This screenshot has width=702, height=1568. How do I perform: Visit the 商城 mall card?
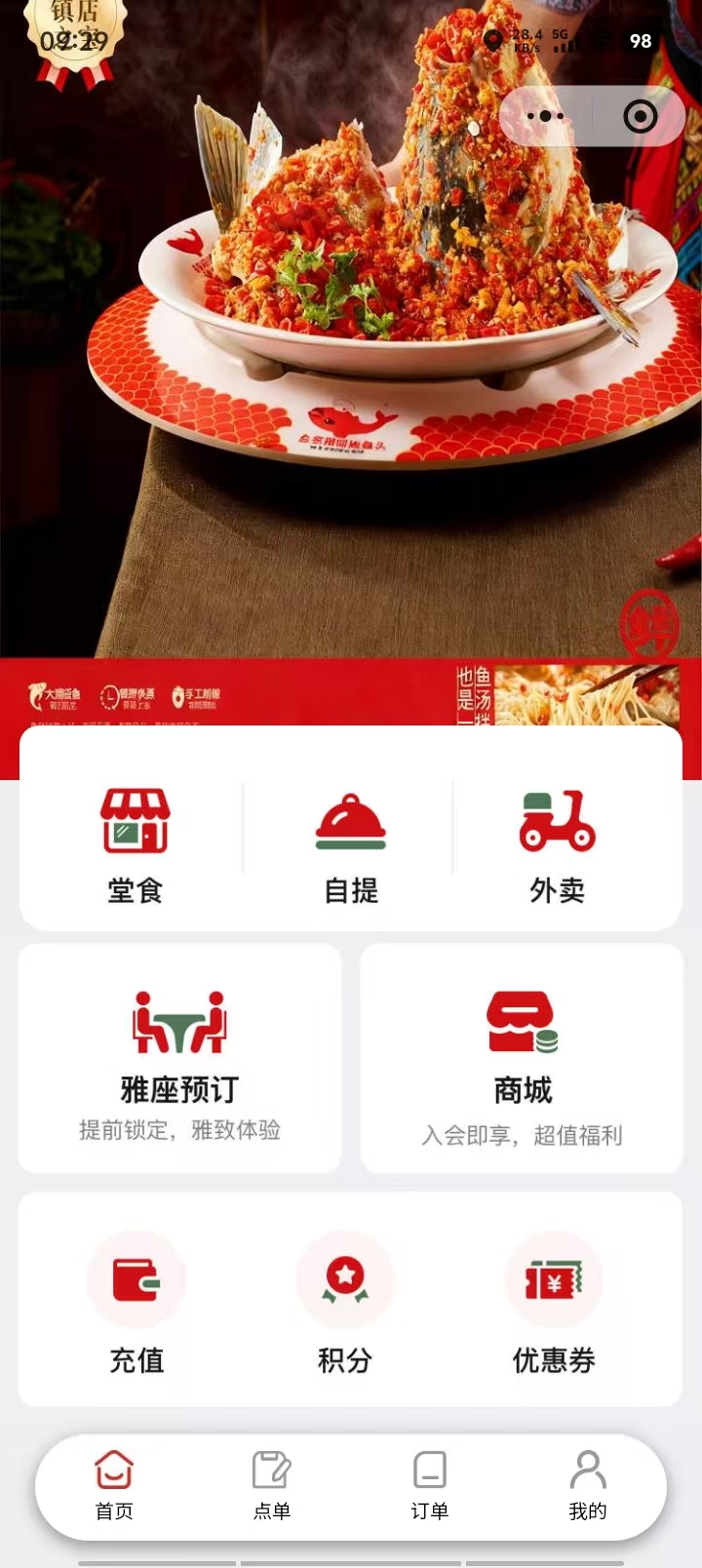pyautogui.click(x=522, y=1058)
